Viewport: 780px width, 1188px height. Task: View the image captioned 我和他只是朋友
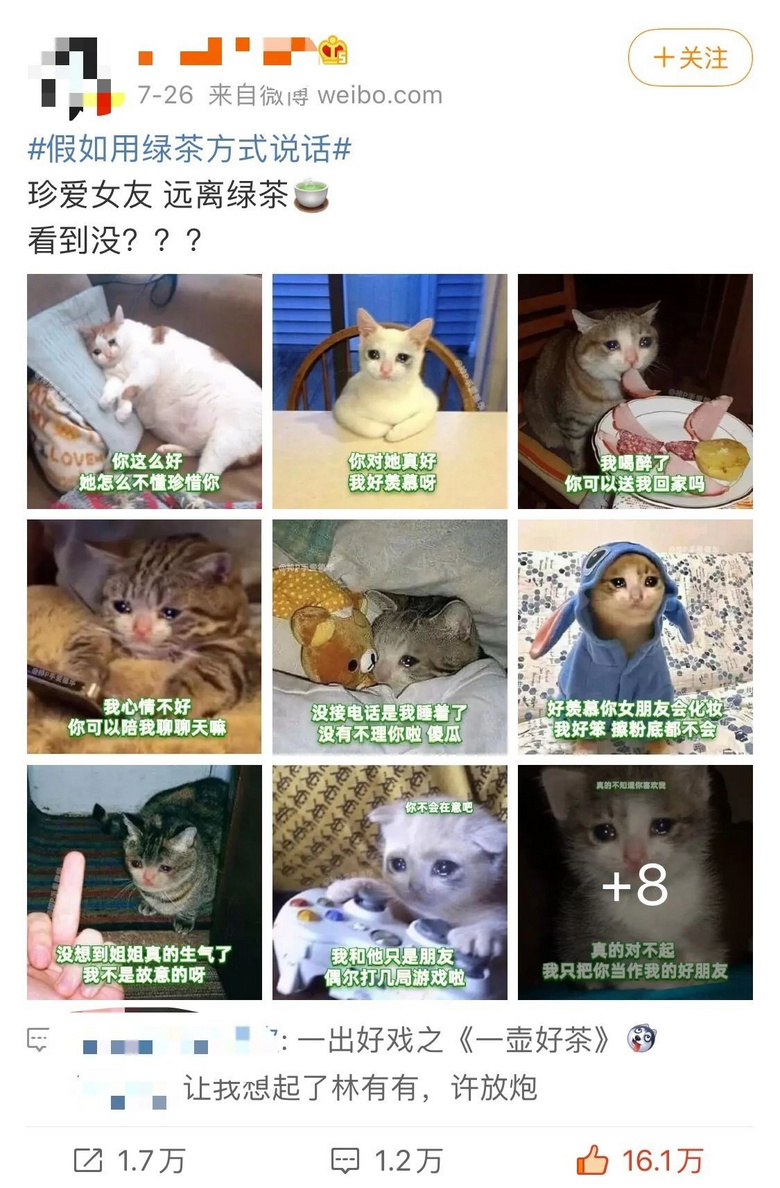(390, 882)
